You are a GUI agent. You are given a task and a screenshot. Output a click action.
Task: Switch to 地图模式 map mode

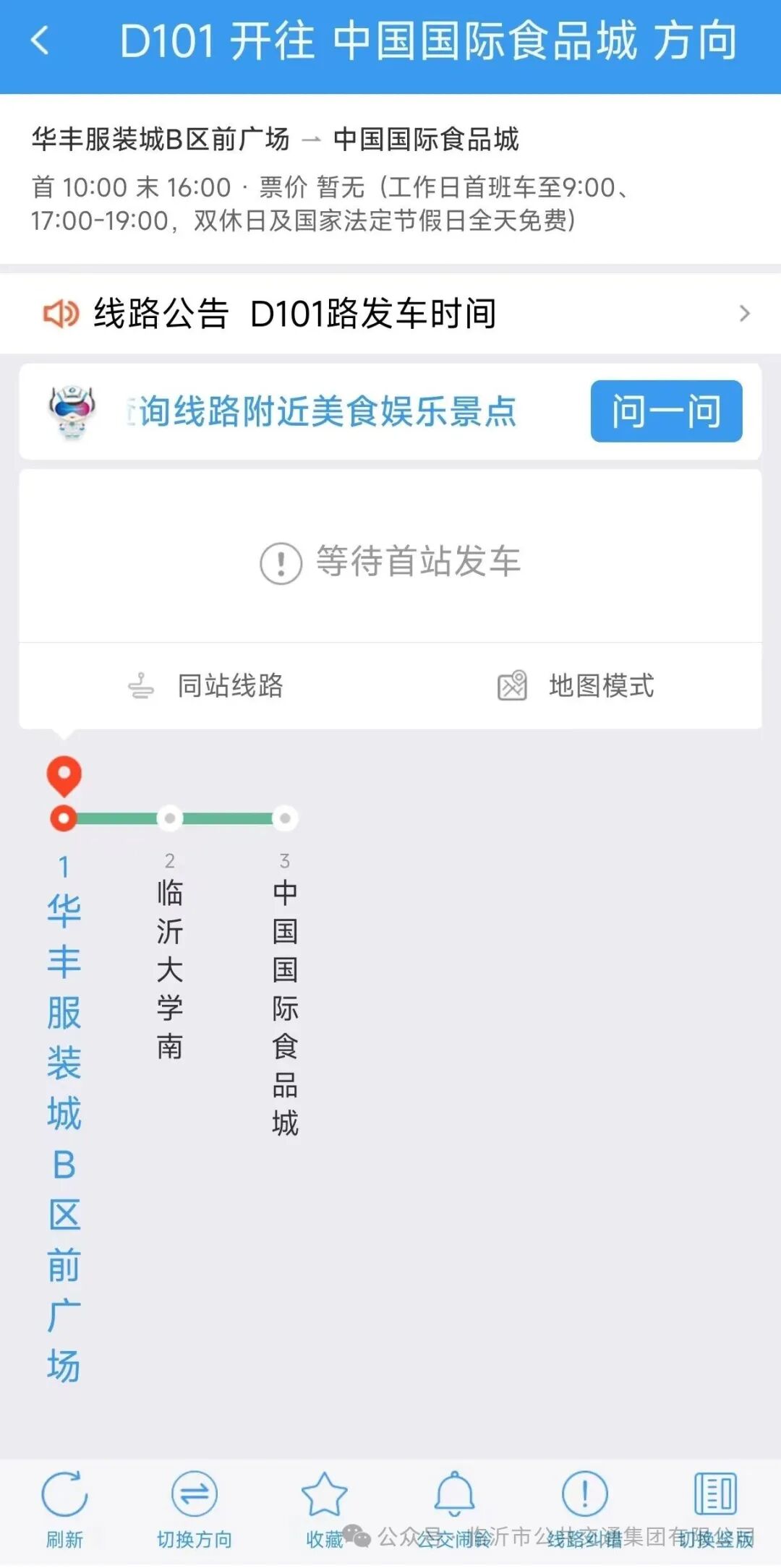(x=576, y=685)
